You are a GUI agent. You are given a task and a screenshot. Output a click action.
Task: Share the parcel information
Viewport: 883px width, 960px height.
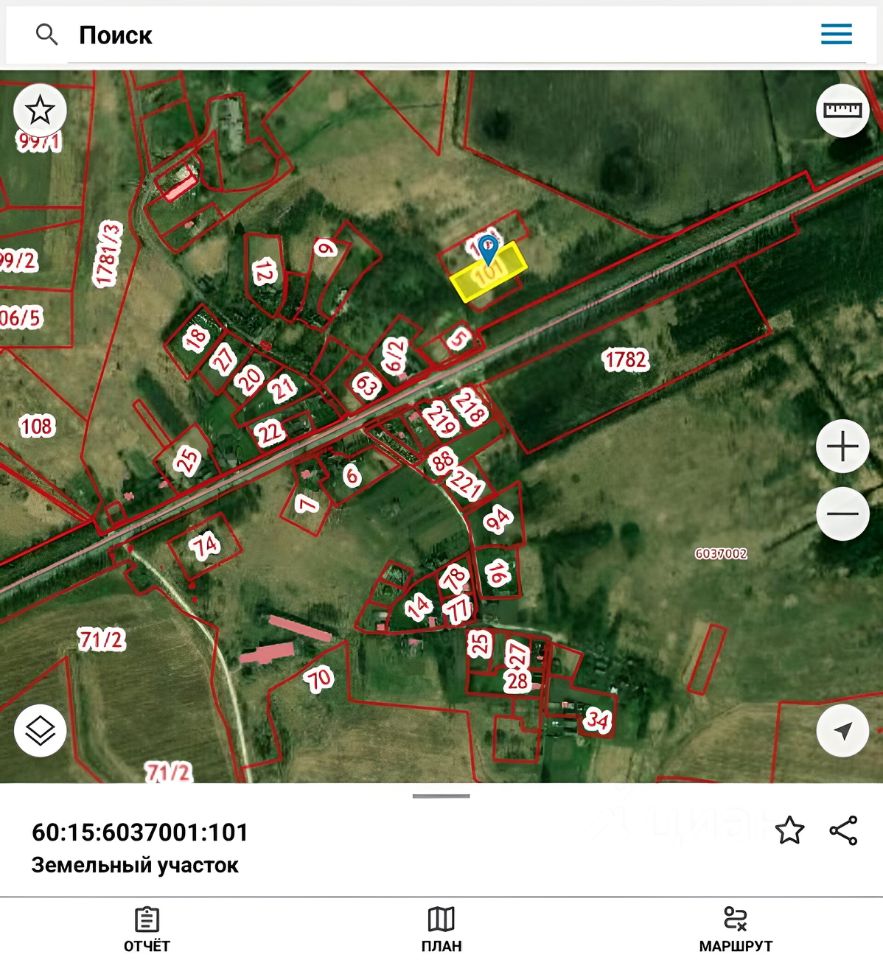coord(844,830)
